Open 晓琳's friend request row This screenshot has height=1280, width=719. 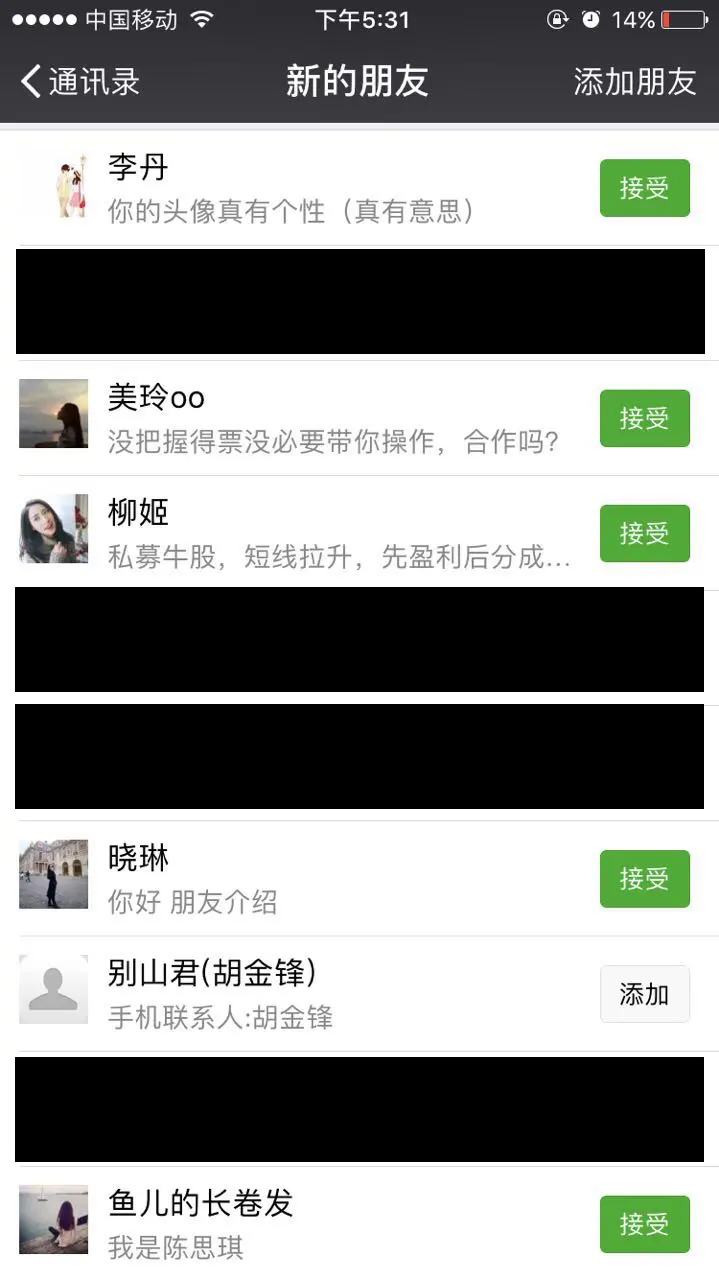coord(300,879)
